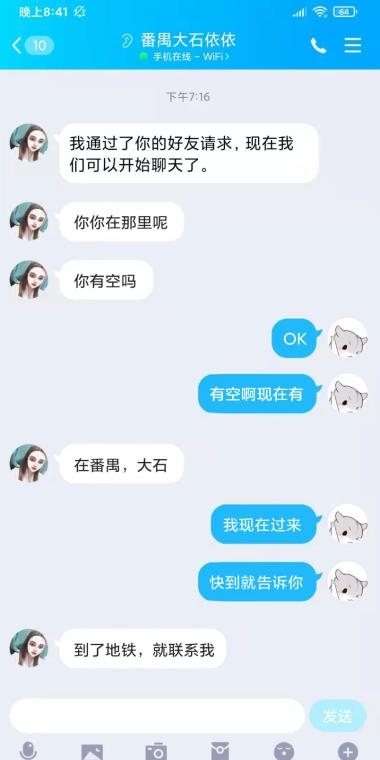The image size is (380, 760).
Task: Open the camera to take a photo
Action: click(x=156, y=751)
